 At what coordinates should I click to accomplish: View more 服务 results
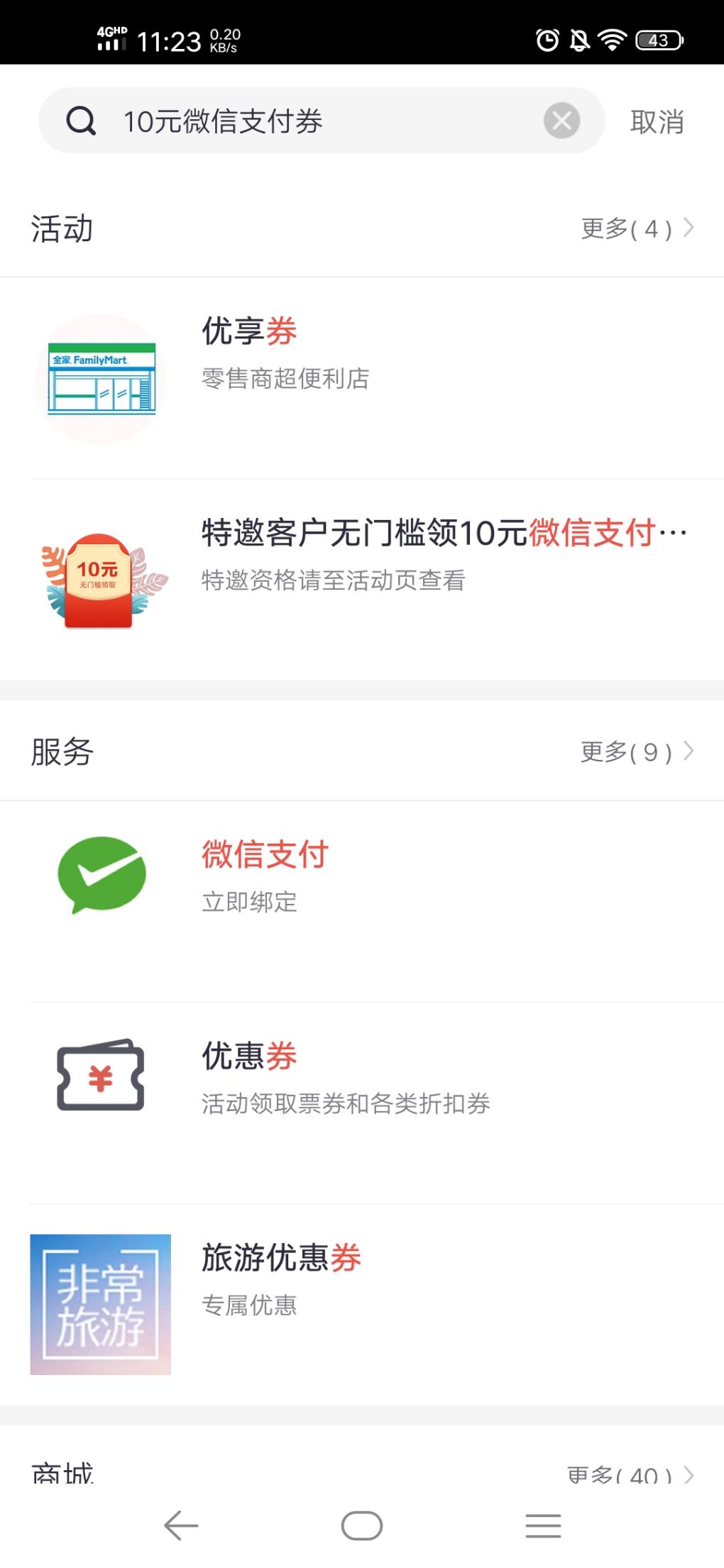(x=636, y=752)
